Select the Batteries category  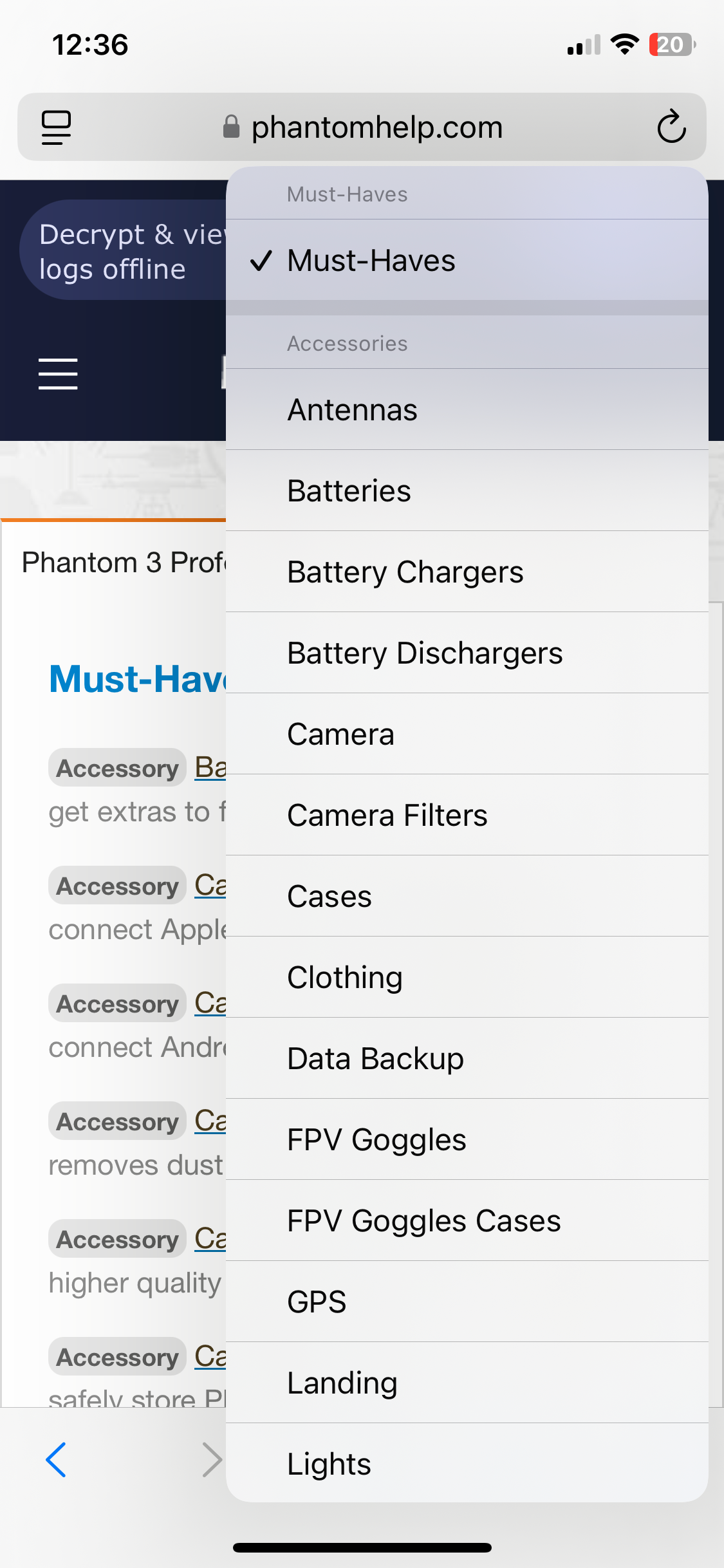467,490
